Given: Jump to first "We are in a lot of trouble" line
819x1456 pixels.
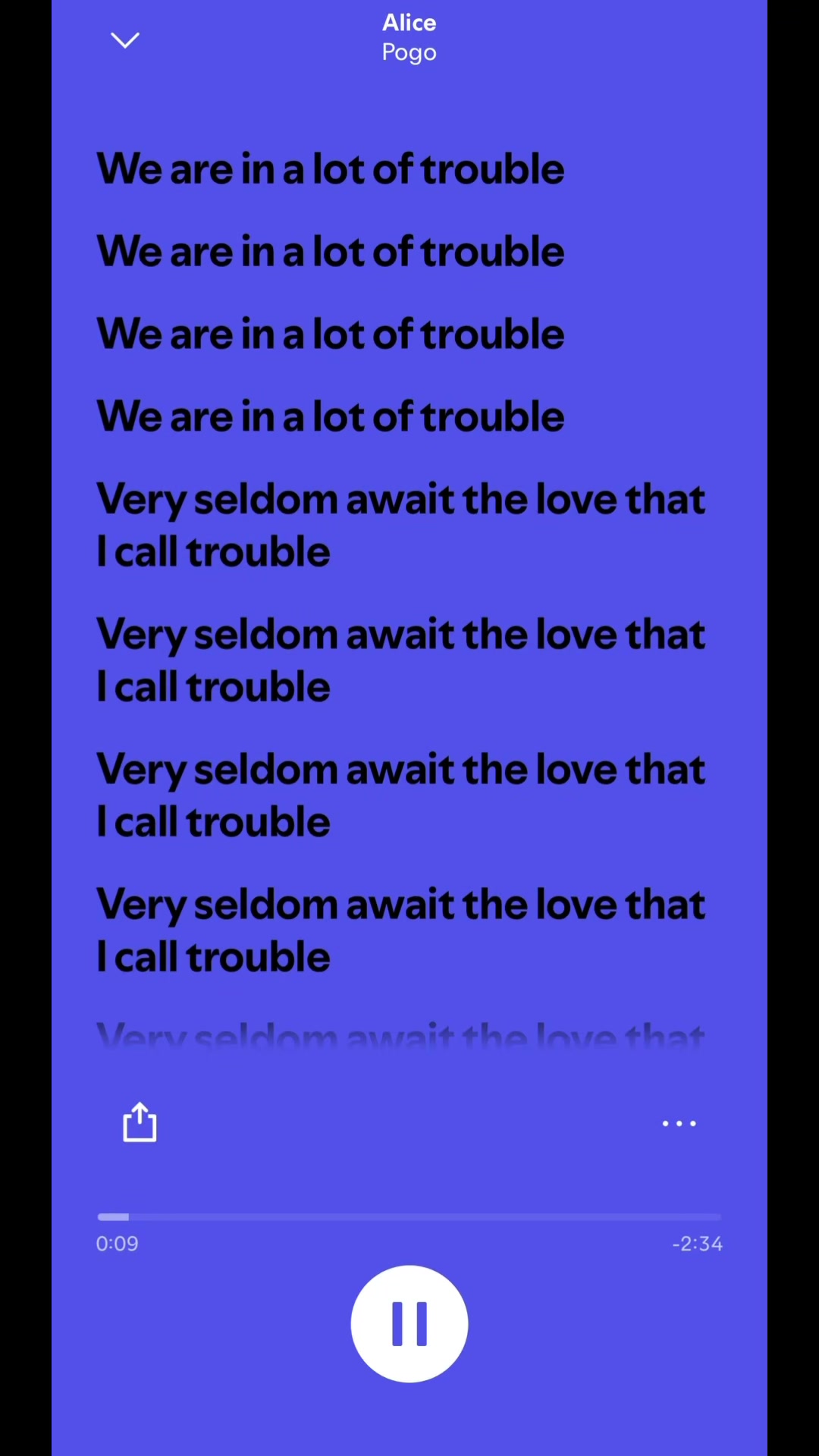Looking at the screenshot, I should point(331,168).
